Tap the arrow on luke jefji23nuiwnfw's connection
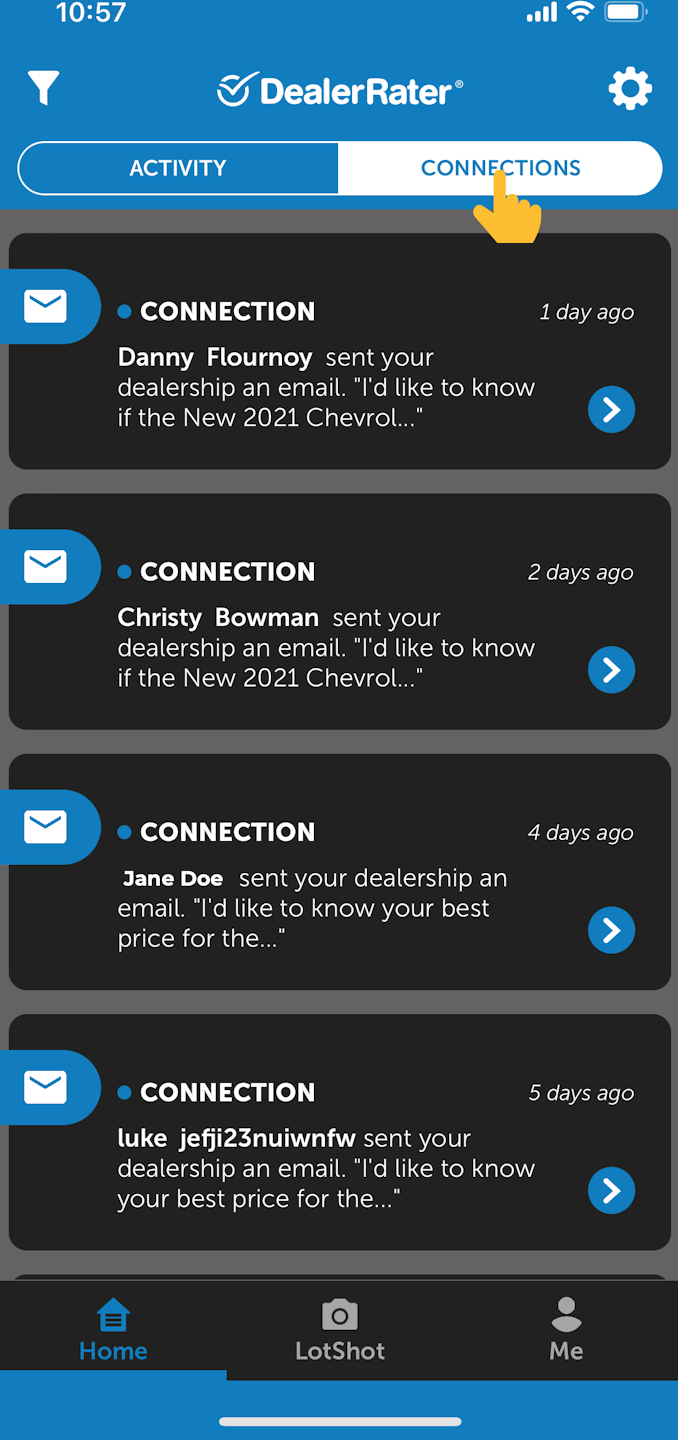The width and height of the screenshot is (678, 1440). [611, 1191]
